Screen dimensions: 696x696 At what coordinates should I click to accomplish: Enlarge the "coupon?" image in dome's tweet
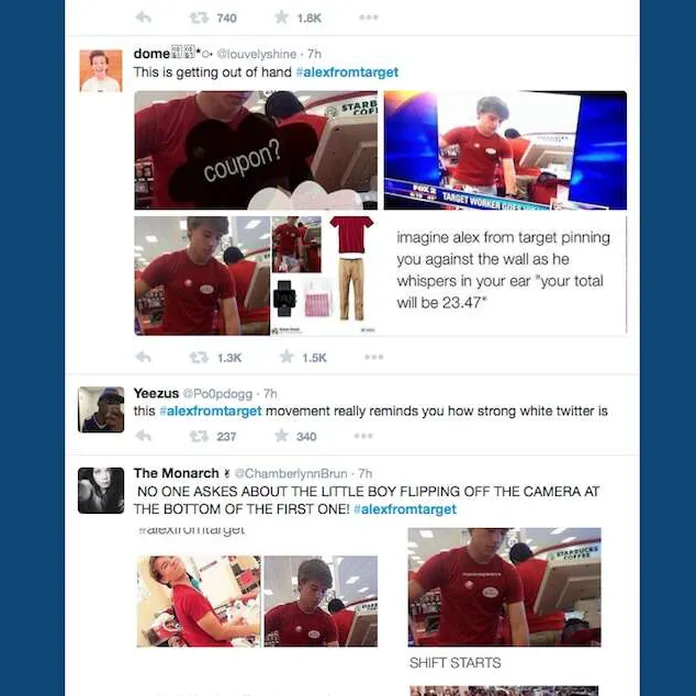256,150
